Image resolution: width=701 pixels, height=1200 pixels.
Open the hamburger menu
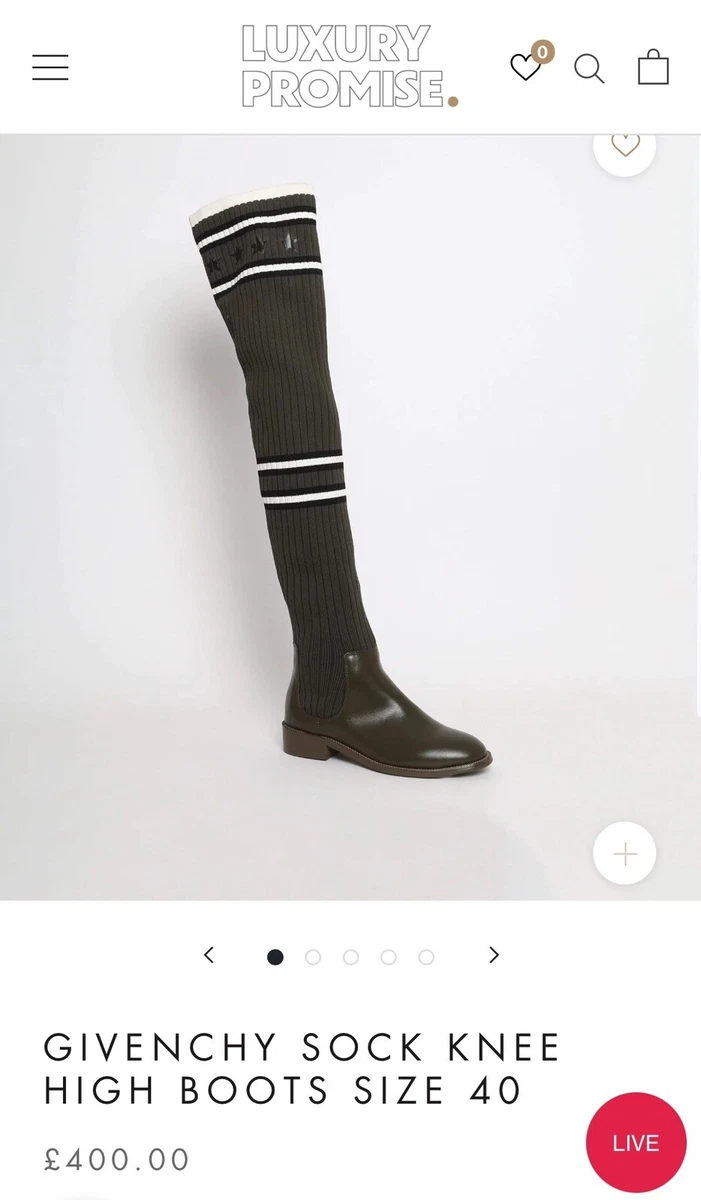[x=50, y=67]
